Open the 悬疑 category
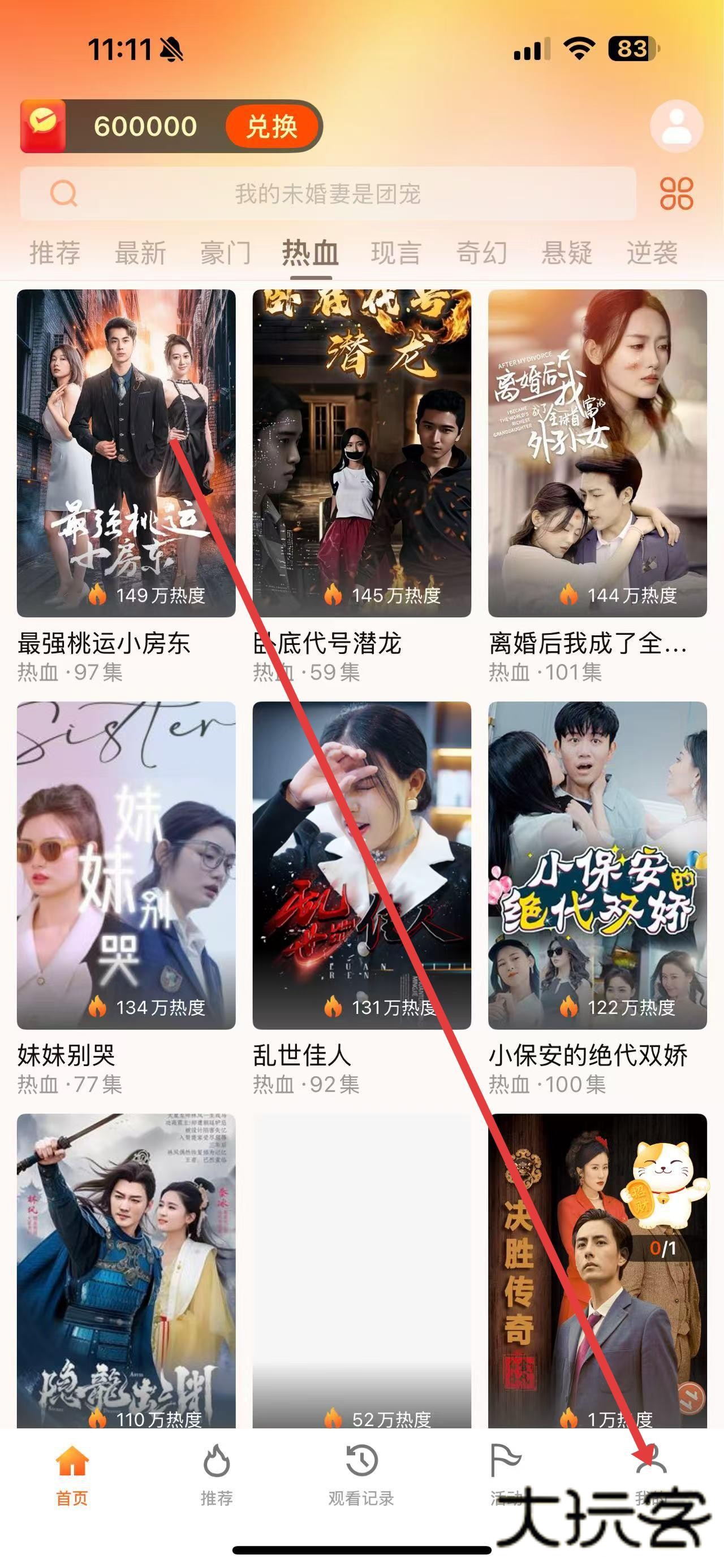 [567, 252]
